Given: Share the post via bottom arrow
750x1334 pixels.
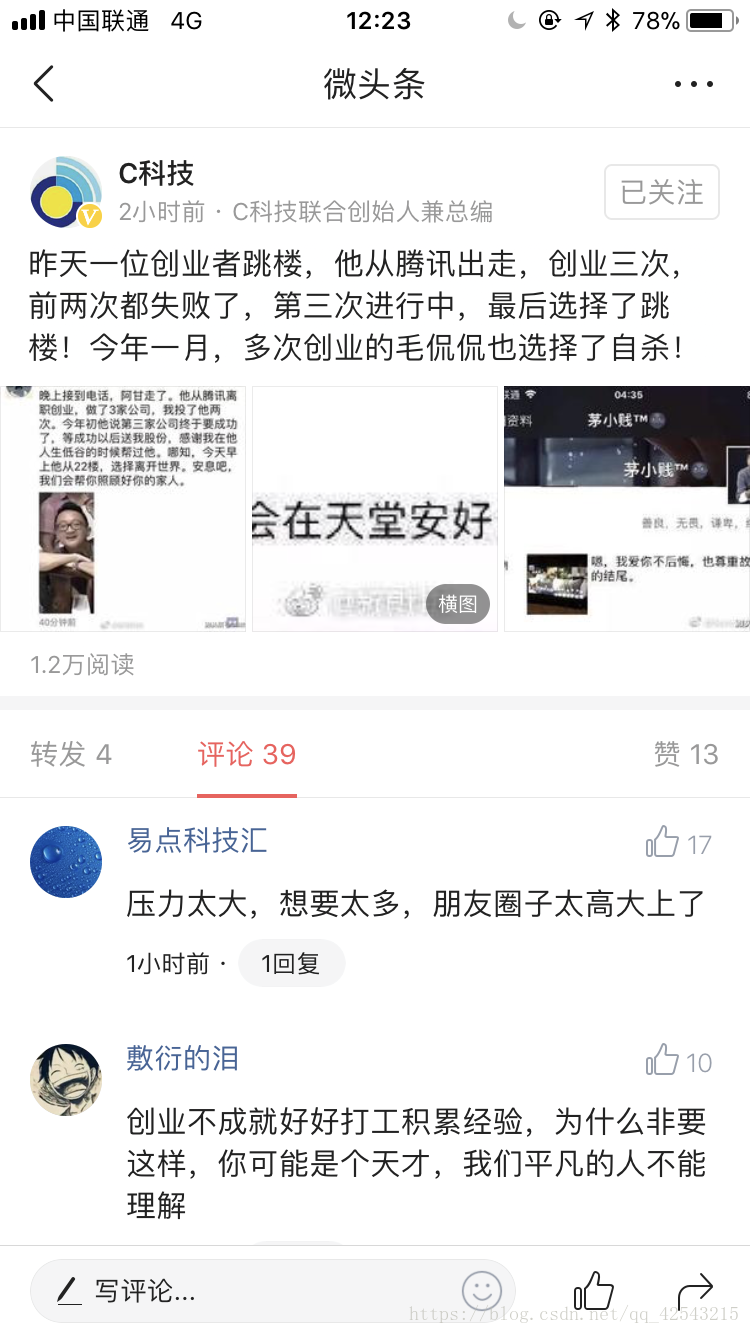Looking at the screenshot, I should coord(695,1290).
